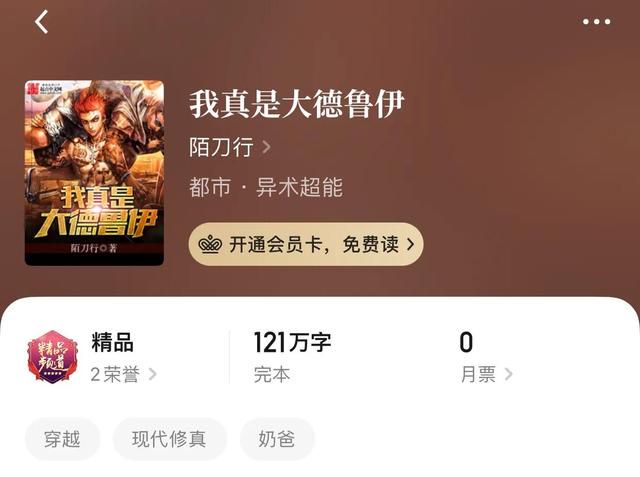
Task: Open the 月票 monthly tickets page
Action: click(x=486, y=375)
